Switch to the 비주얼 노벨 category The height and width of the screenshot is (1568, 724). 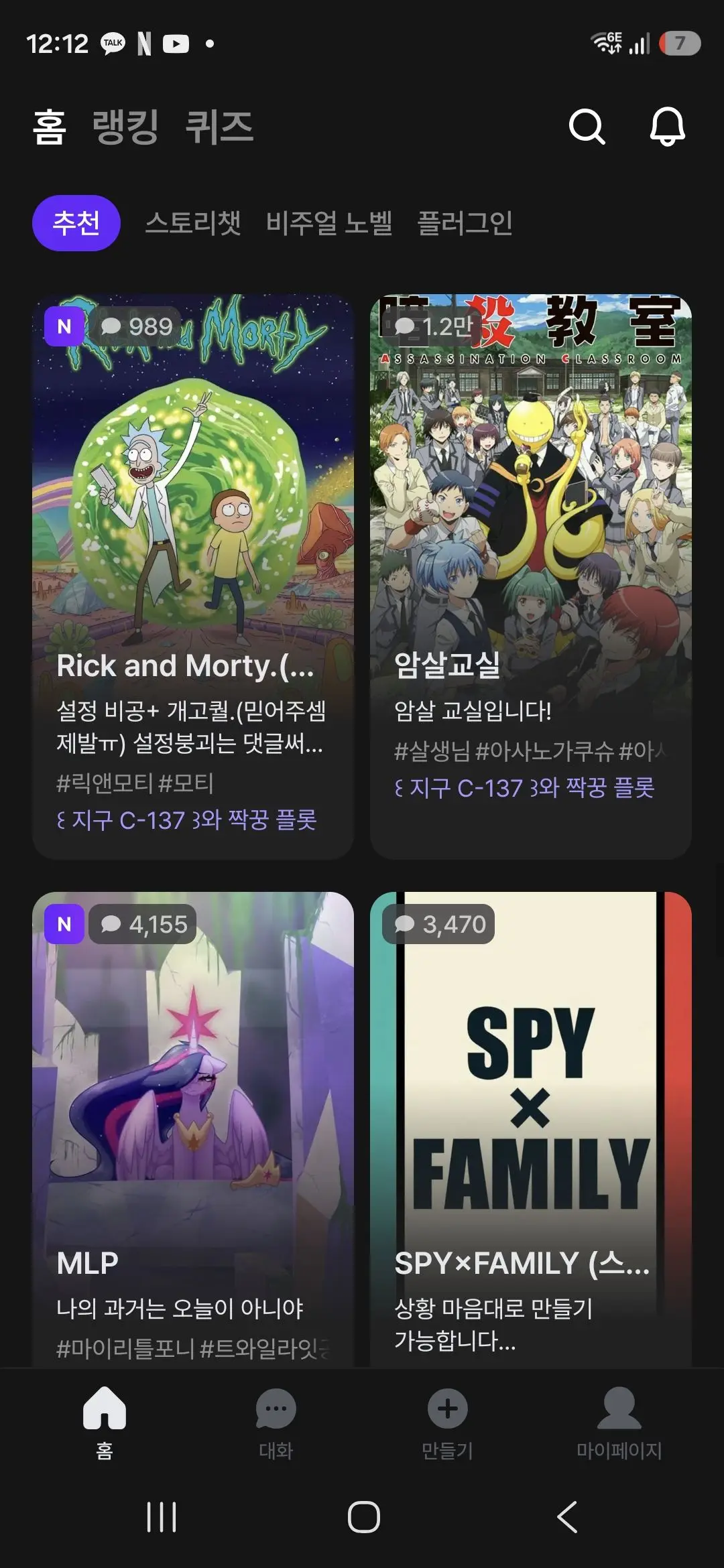(329, 223)
